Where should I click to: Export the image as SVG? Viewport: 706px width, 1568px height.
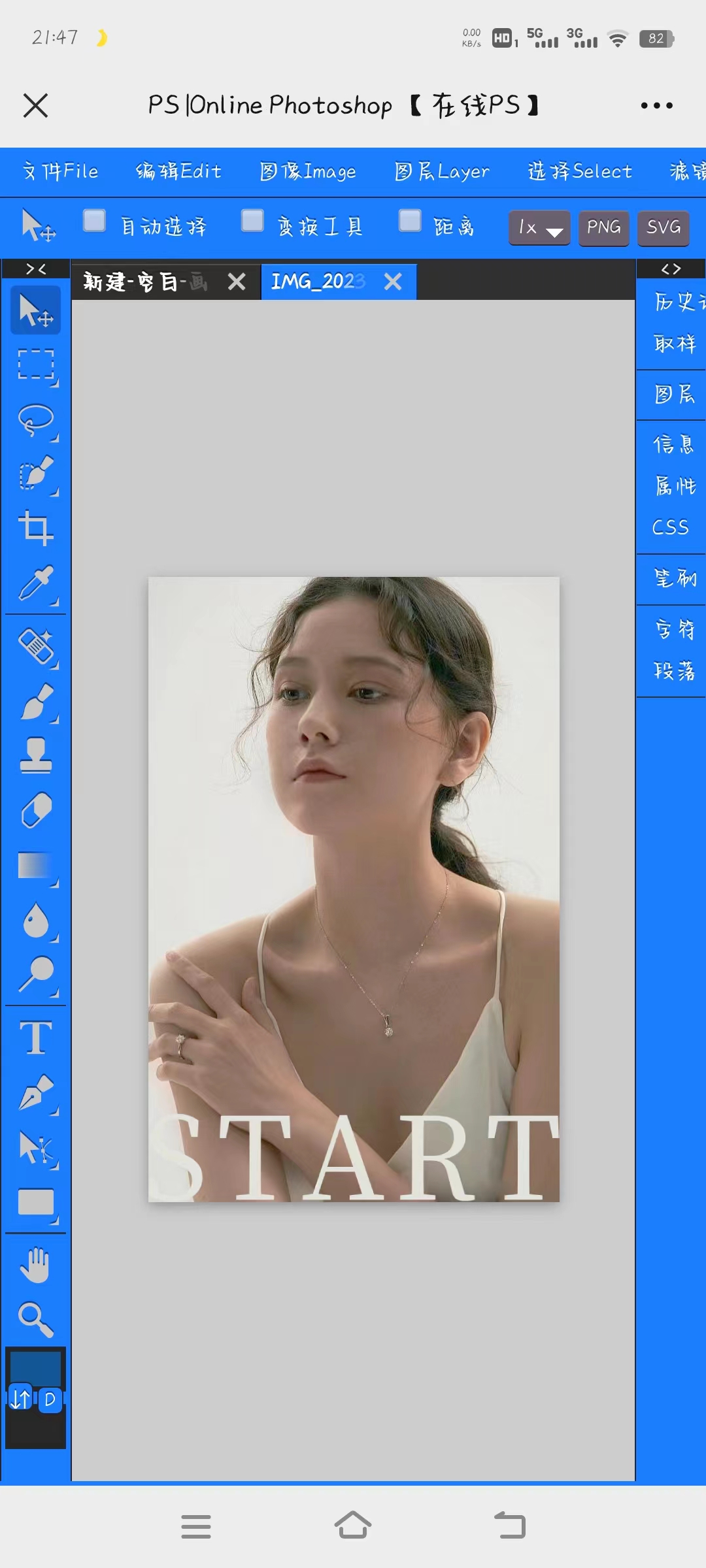point(663,227)
